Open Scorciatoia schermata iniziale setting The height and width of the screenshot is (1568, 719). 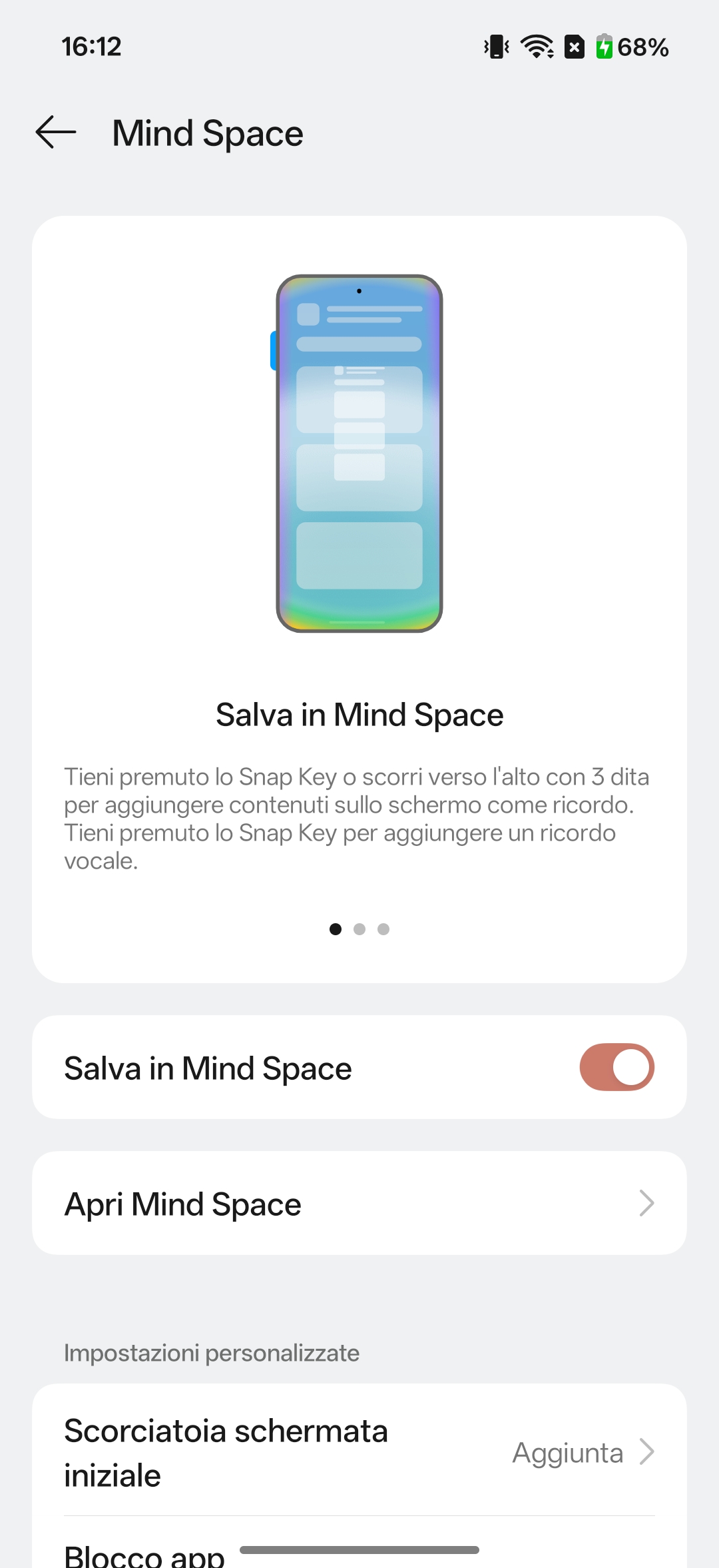[x=359, y=1452]
